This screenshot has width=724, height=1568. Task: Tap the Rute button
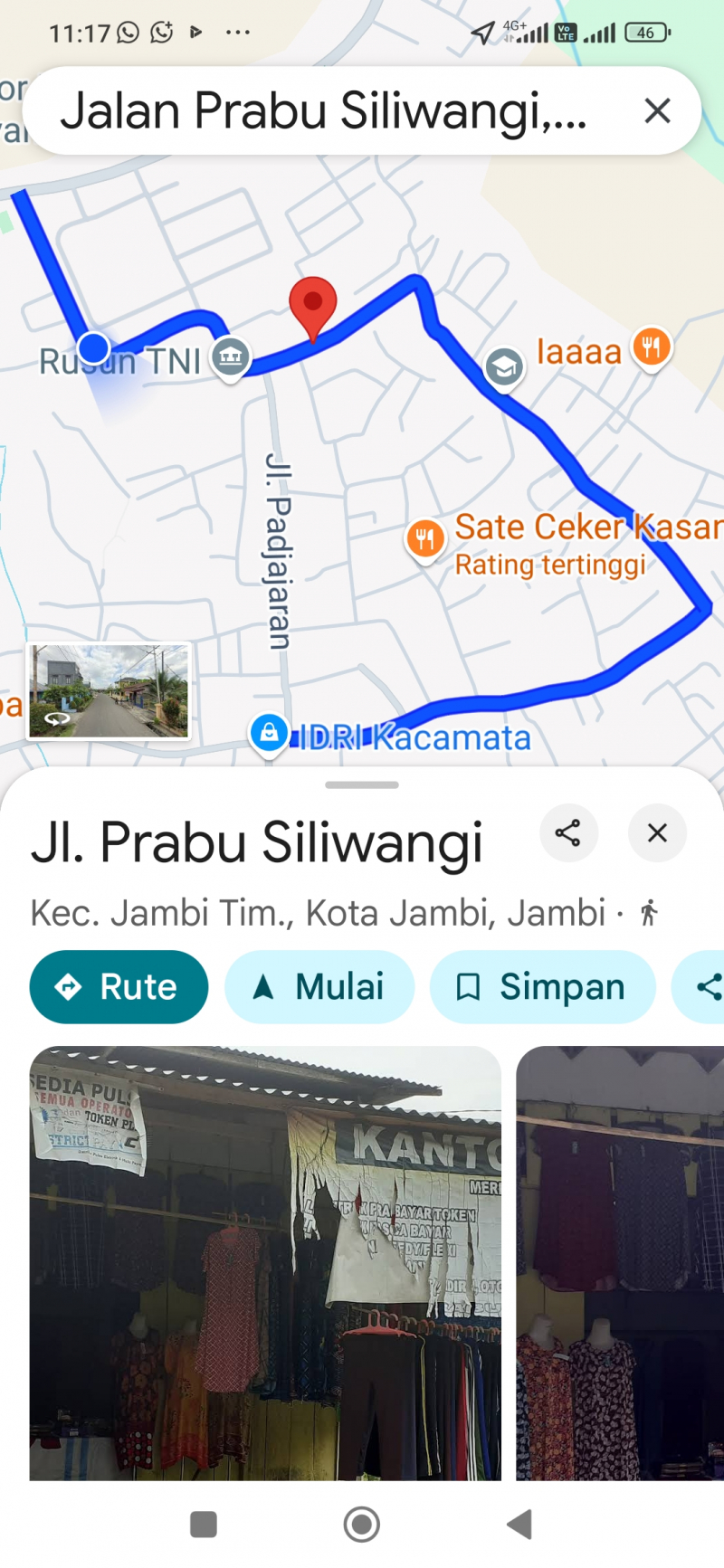pos(119,987)
